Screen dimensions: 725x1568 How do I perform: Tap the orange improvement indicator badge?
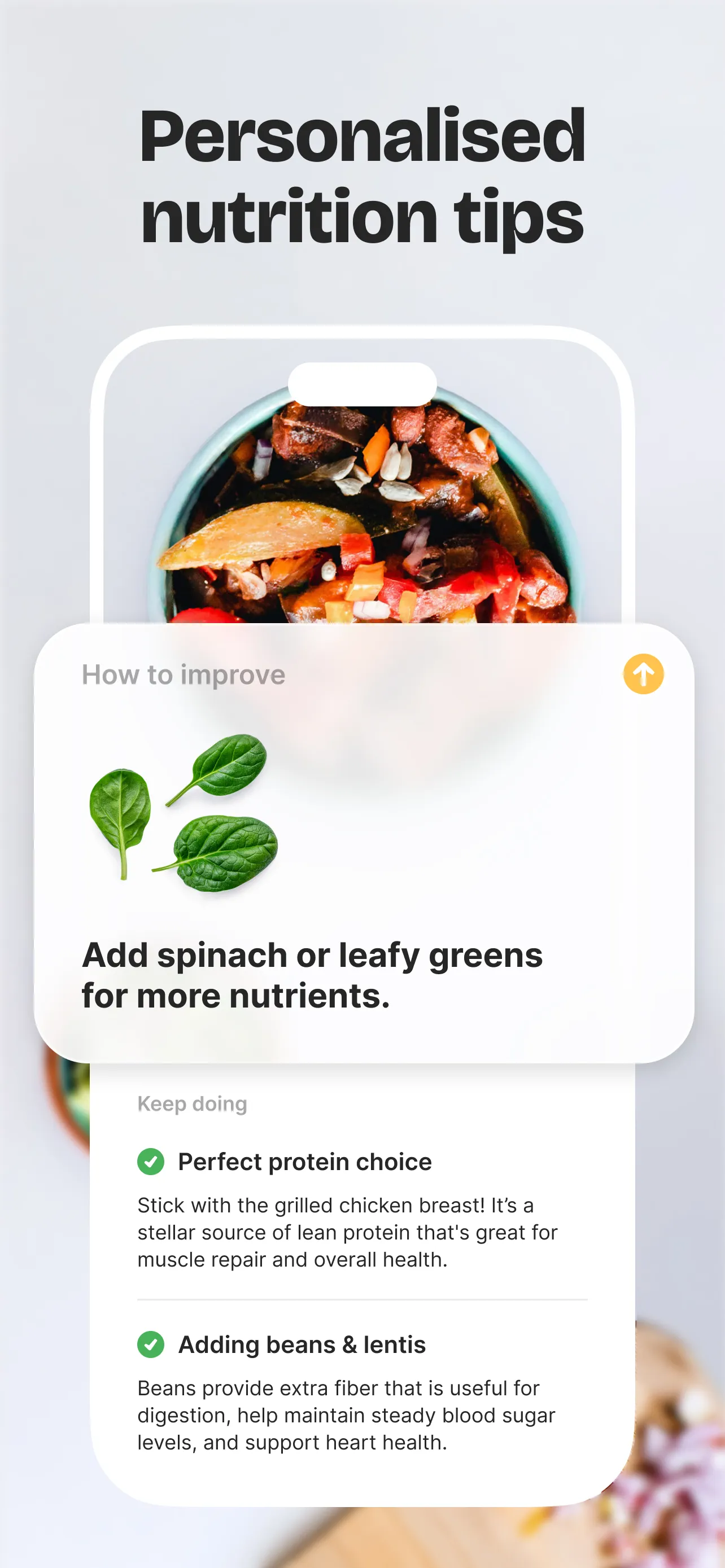click(644, 674)
